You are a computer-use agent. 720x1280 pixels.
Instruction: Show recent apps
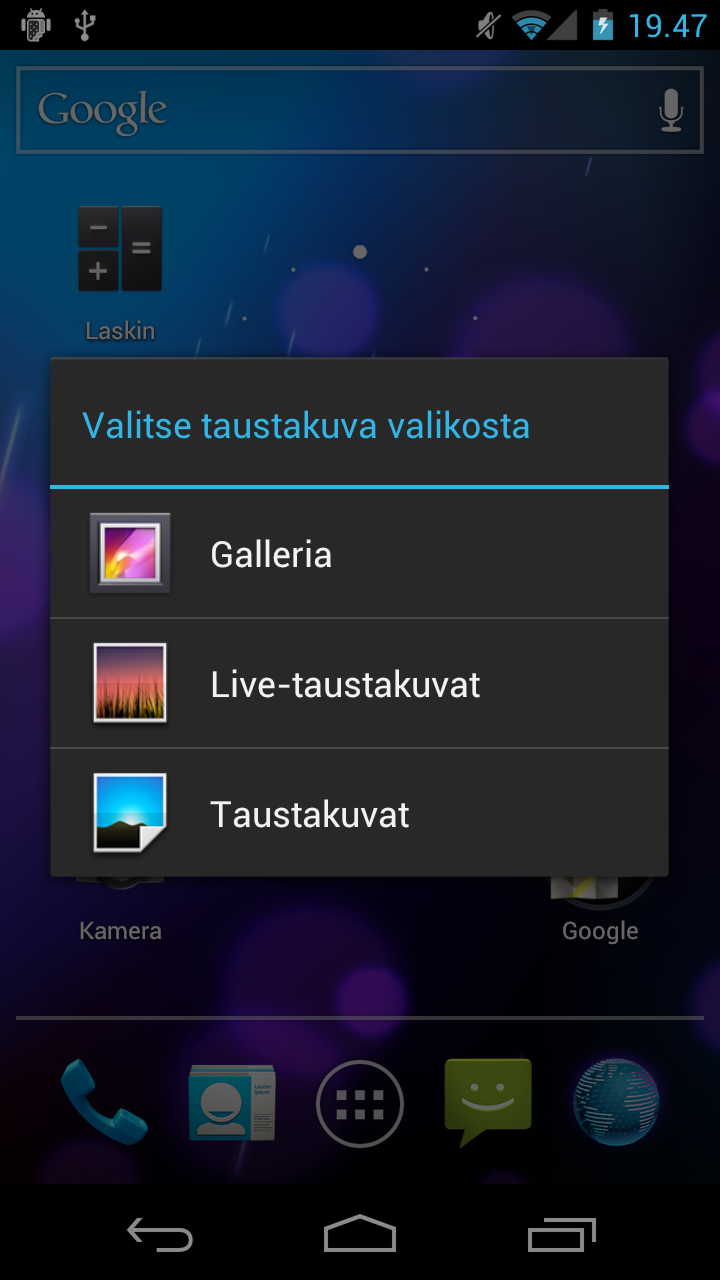pyautogui.click(x=562, y=1235)
